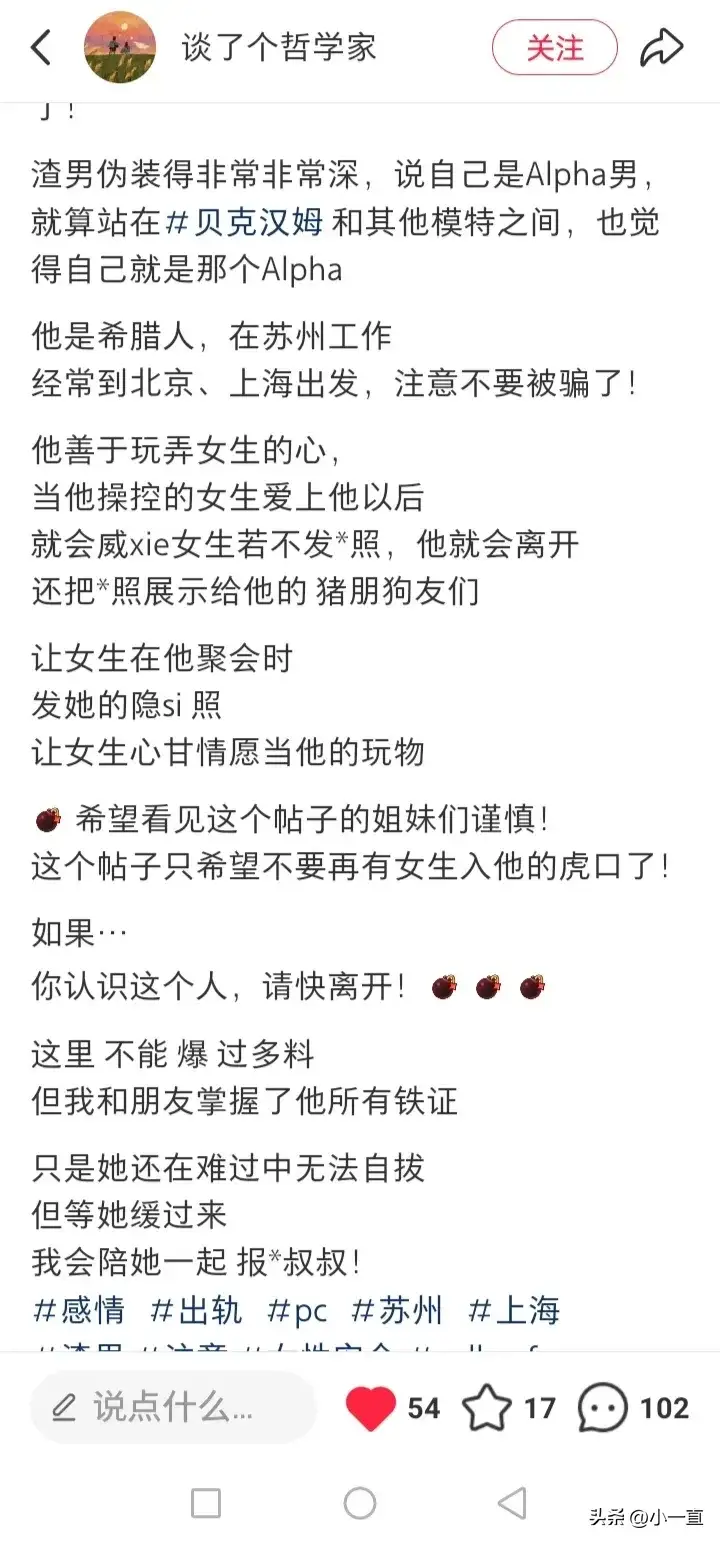Tap the system home circle

(x=360, y=1503)
